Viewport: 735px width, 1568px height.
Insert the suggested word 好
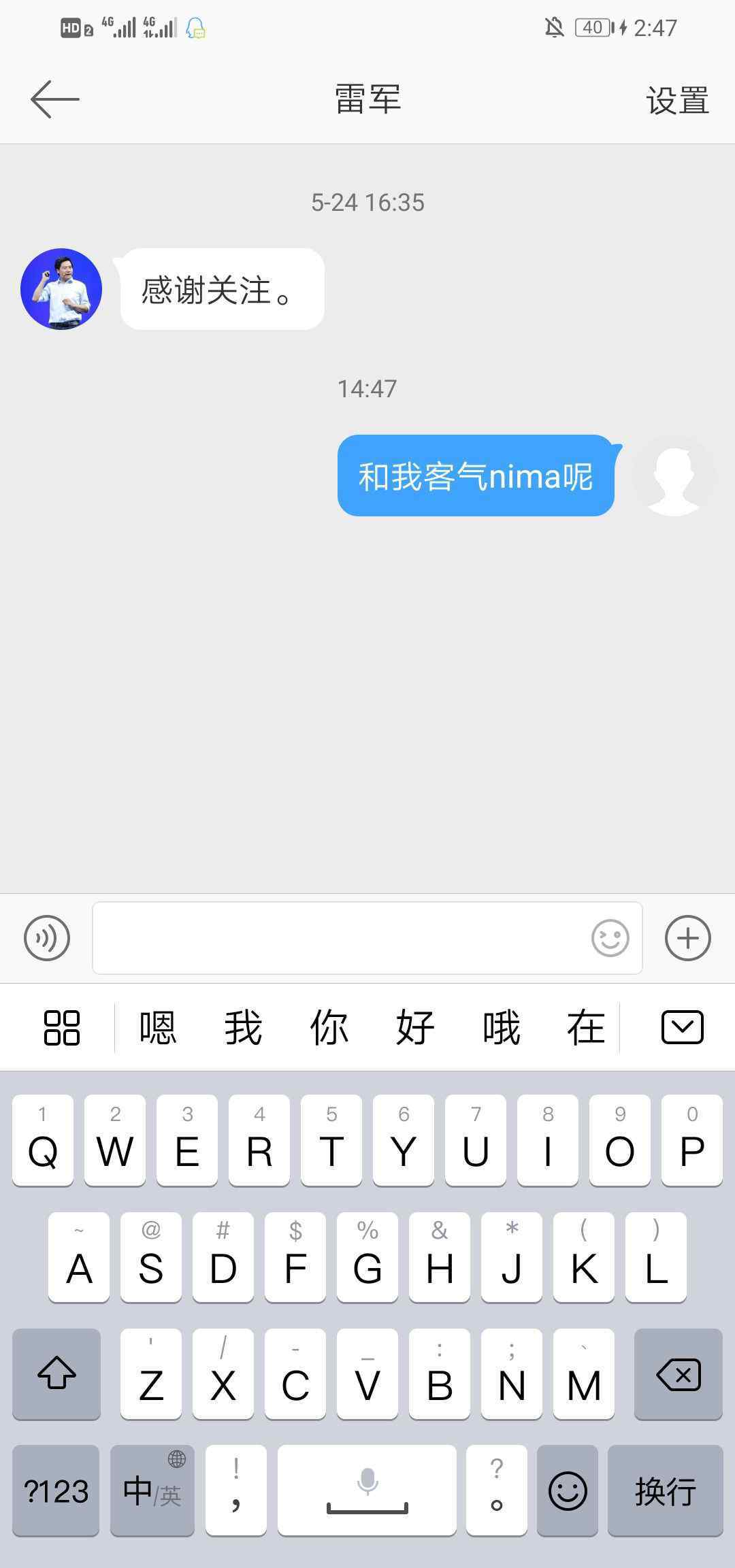[x=415, y=1027]
